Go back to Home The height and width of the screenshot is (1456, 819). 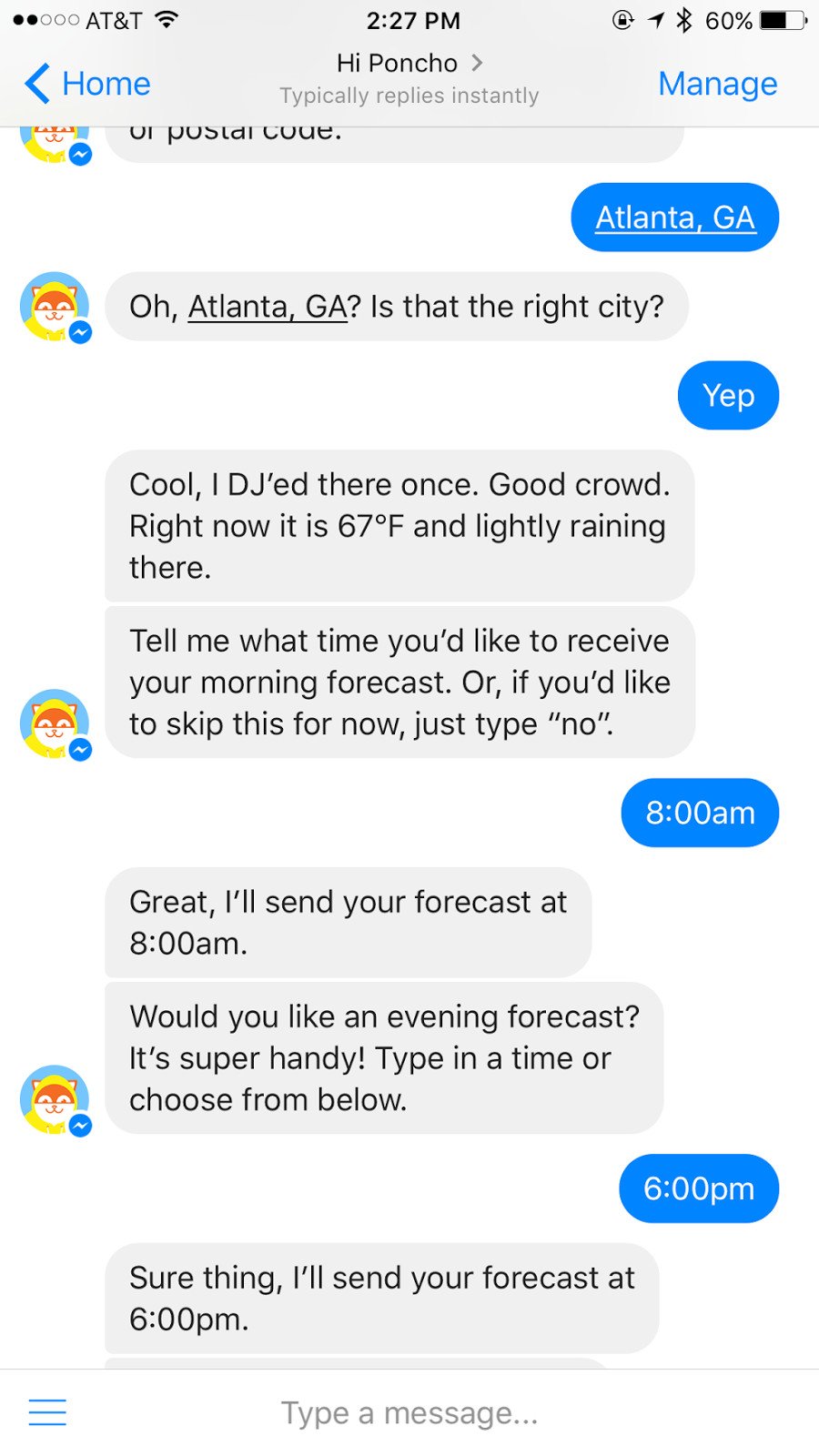tap(87, 84)
